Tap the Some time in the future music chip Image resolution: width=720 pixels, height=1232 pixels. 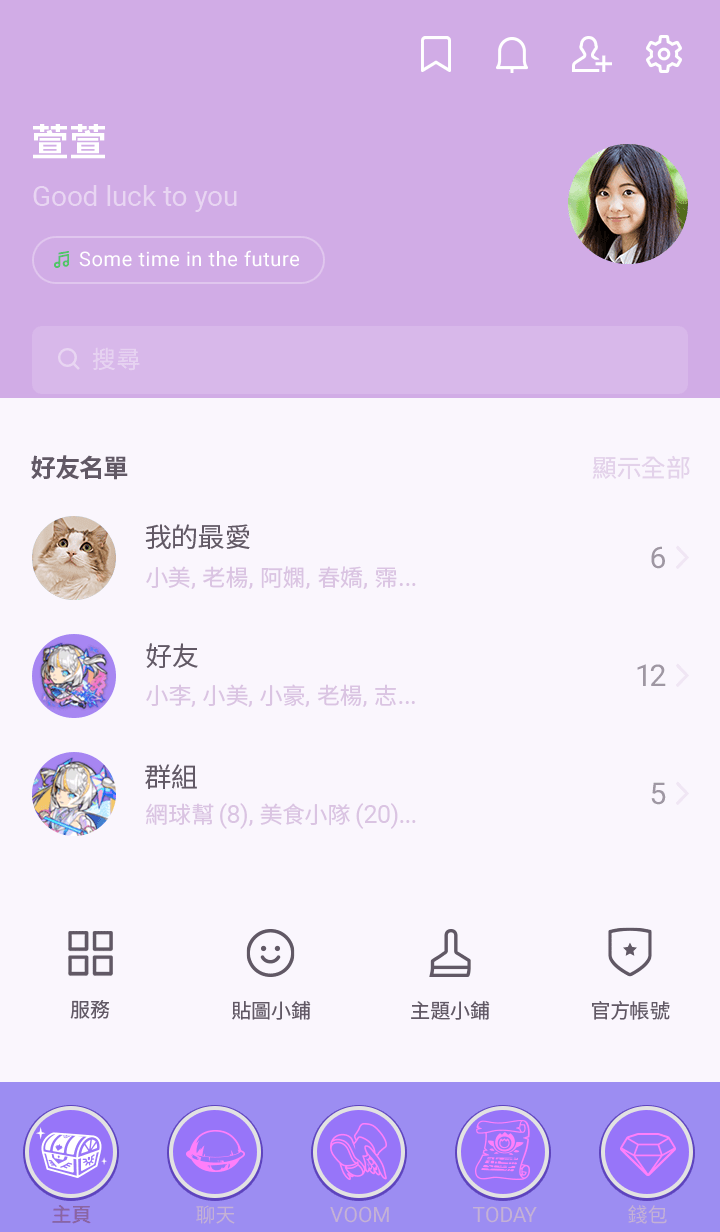[x=178, y=260]
